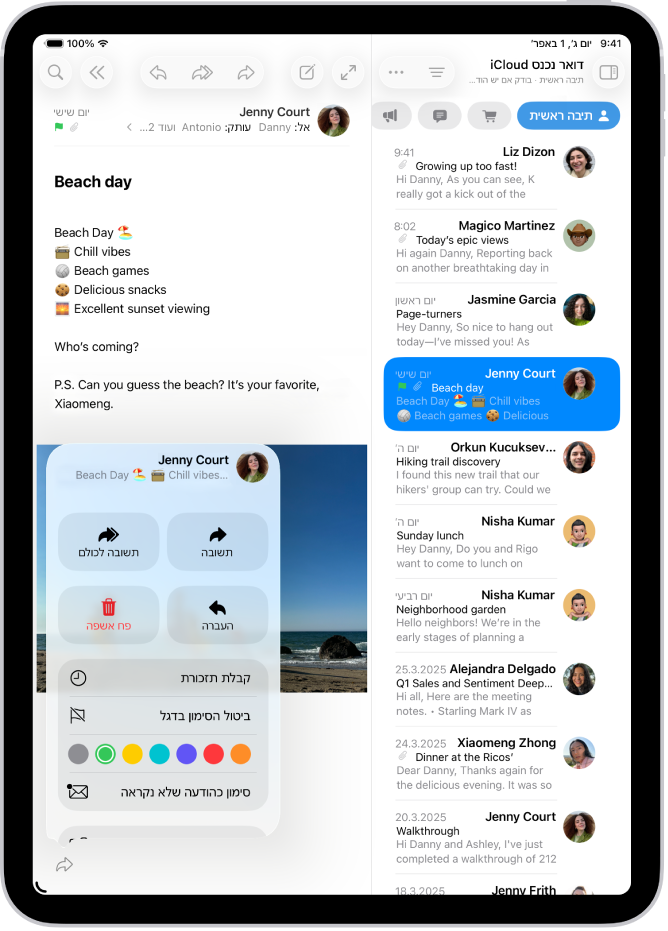Mark message as unread (סימון כהודעה שלא נקראה)
The height and width of the screenshot is (931, 668).
click(162, 792)
